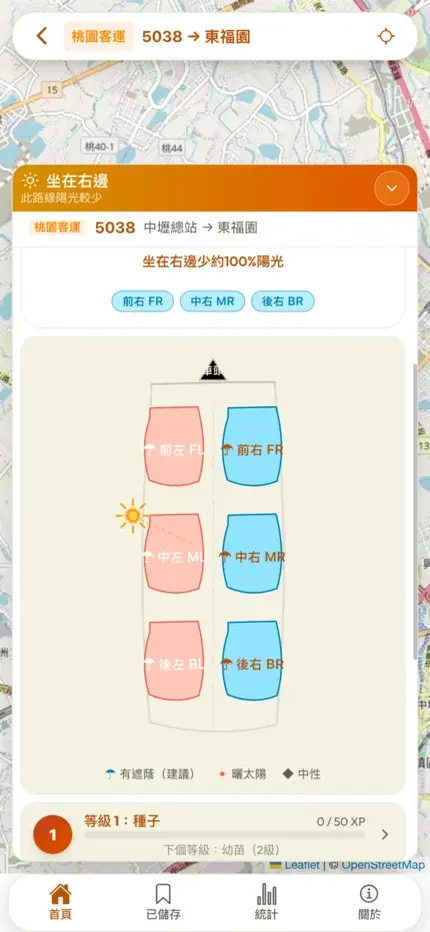The image size is (430, 932).
Task: Open the level 1 種子 progress card
Action: (213, 834)
